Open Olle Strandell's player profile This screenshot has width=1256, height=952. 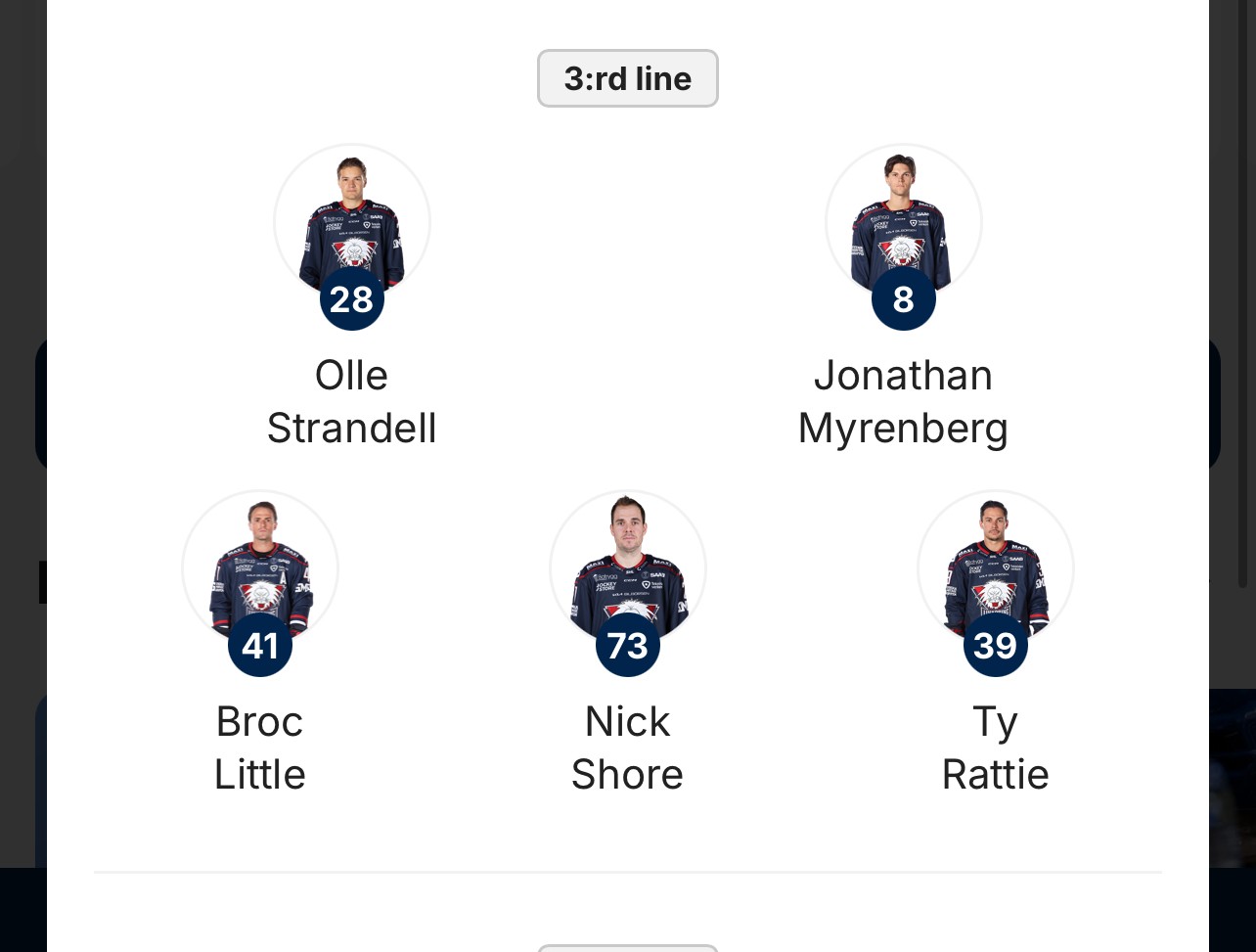(x=352, y=225)
